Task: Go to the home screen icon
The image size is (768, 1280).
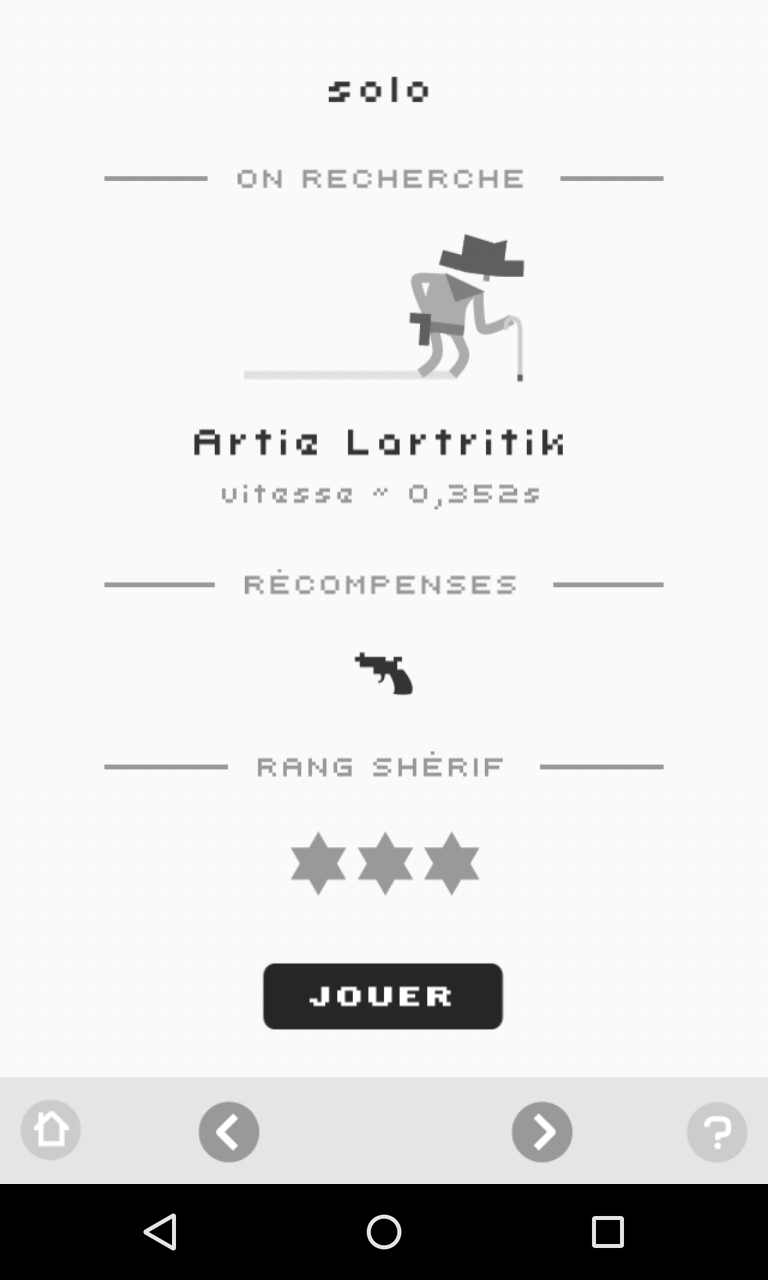Action: click(x=51, y=1130)
